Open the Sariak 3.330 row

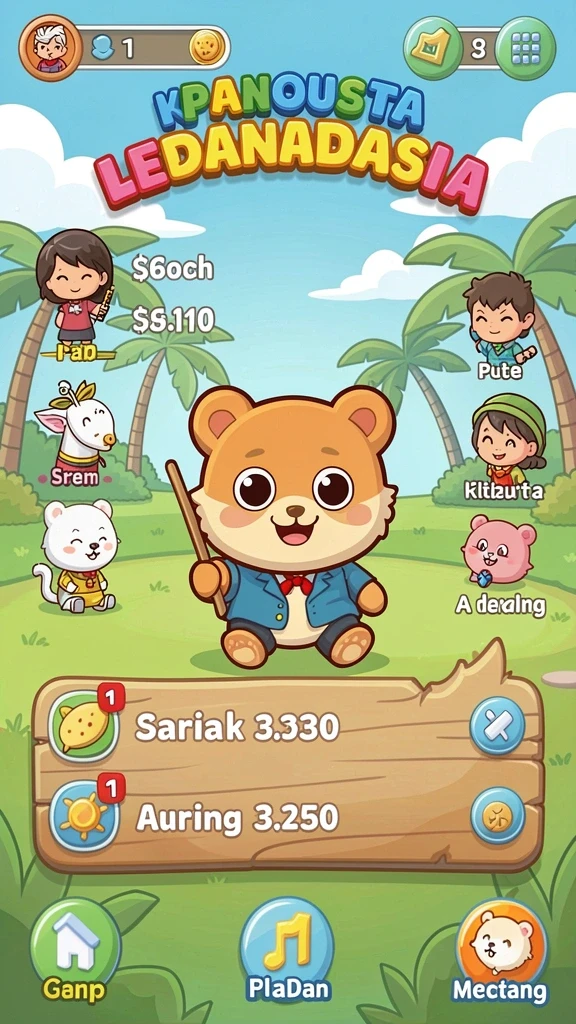[x=288, y=726]
